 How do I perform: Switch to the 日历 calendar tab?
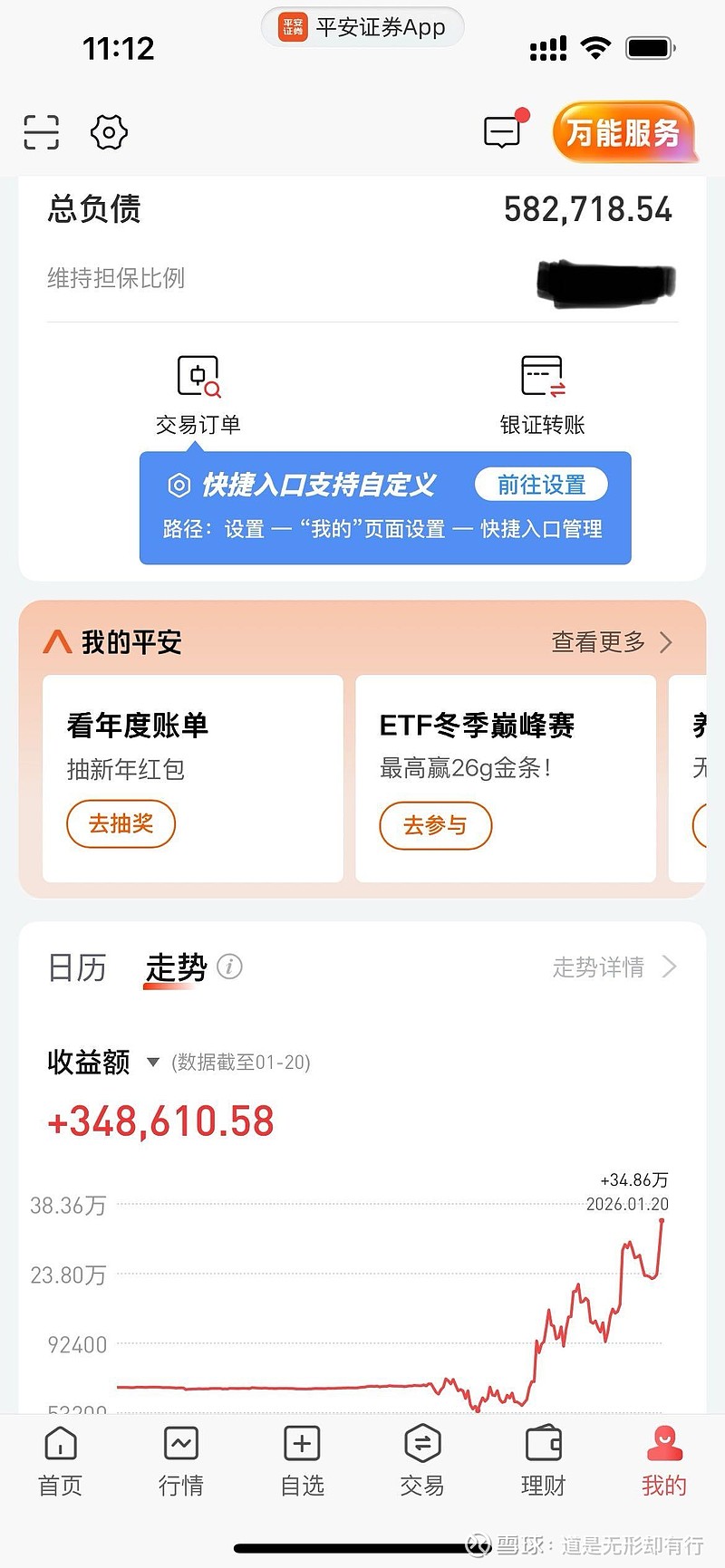click(77, 967)
